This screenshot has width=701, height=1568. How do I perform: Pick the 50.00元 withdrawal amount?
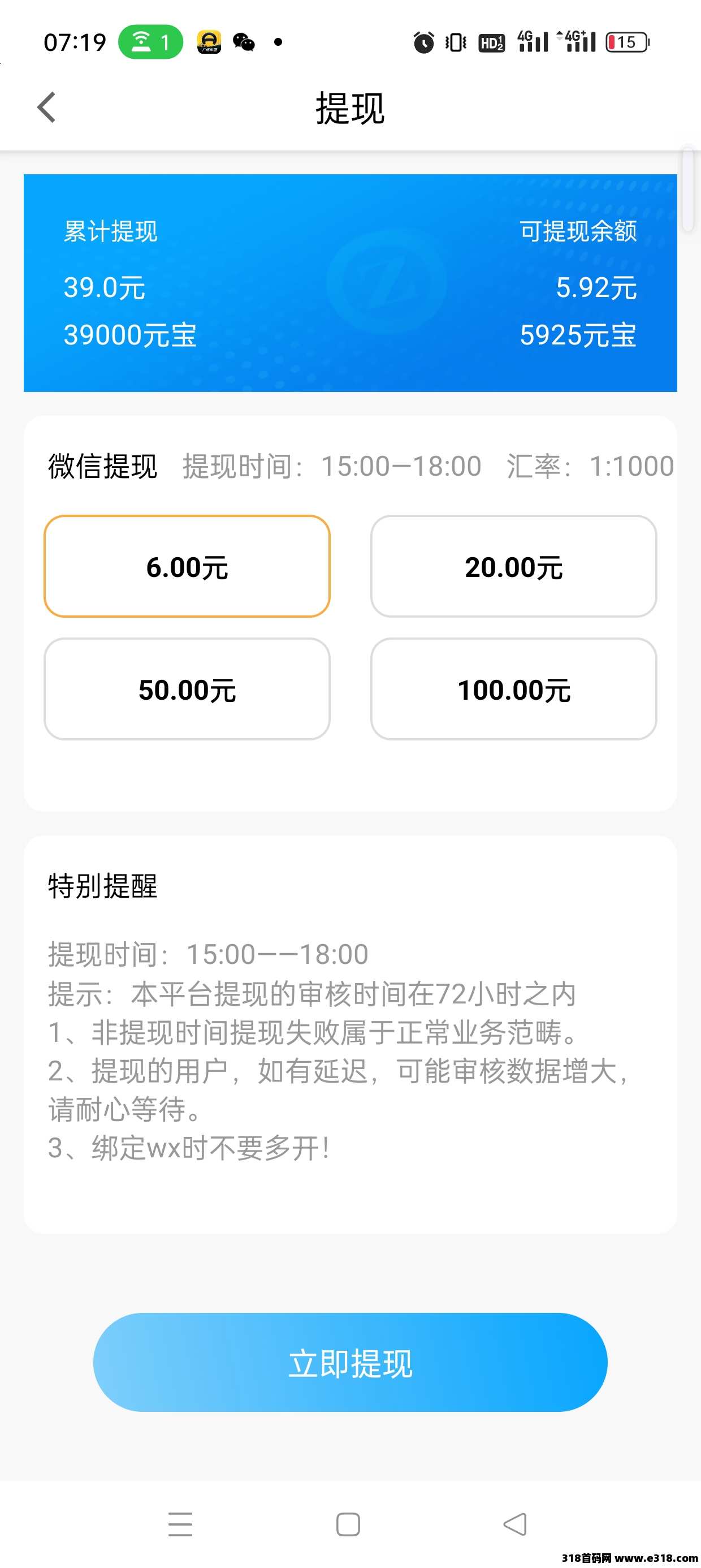click(187, 689)
